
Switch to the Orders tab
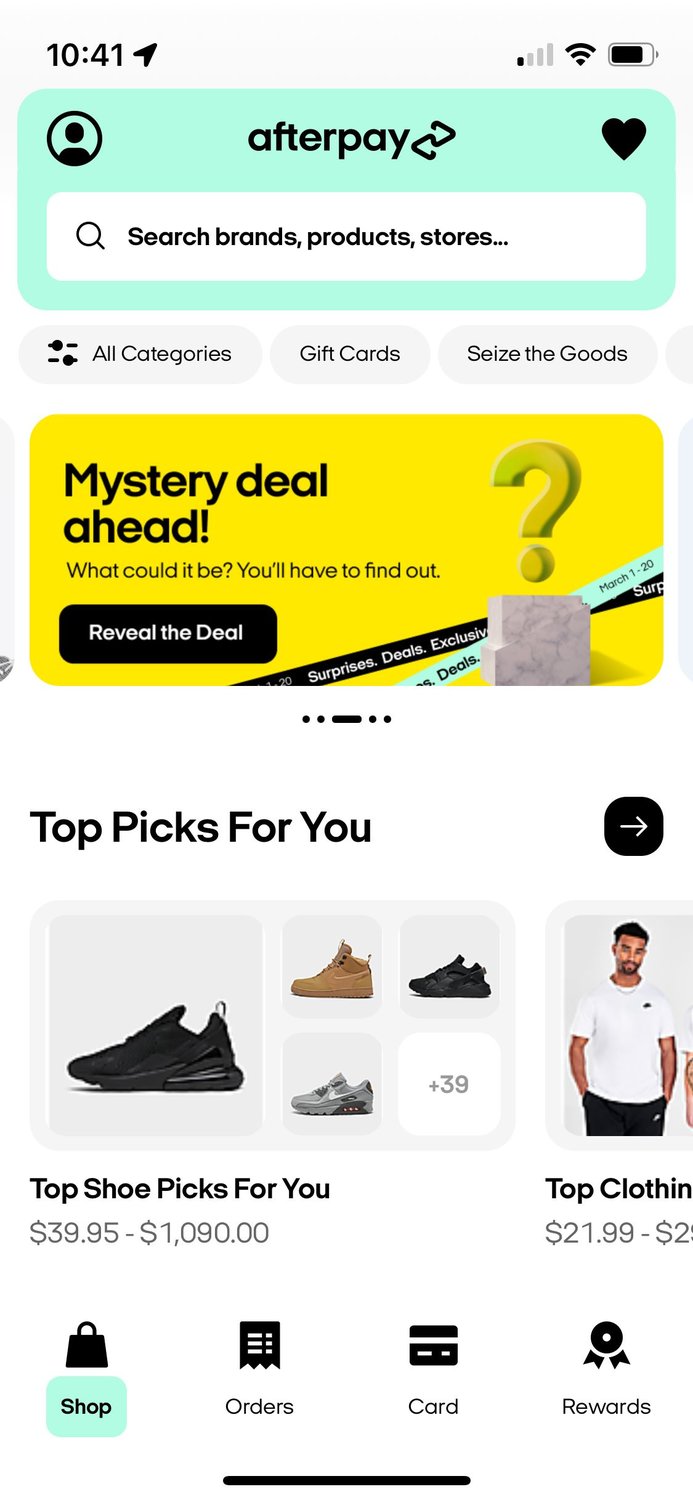coord(259,1368)
